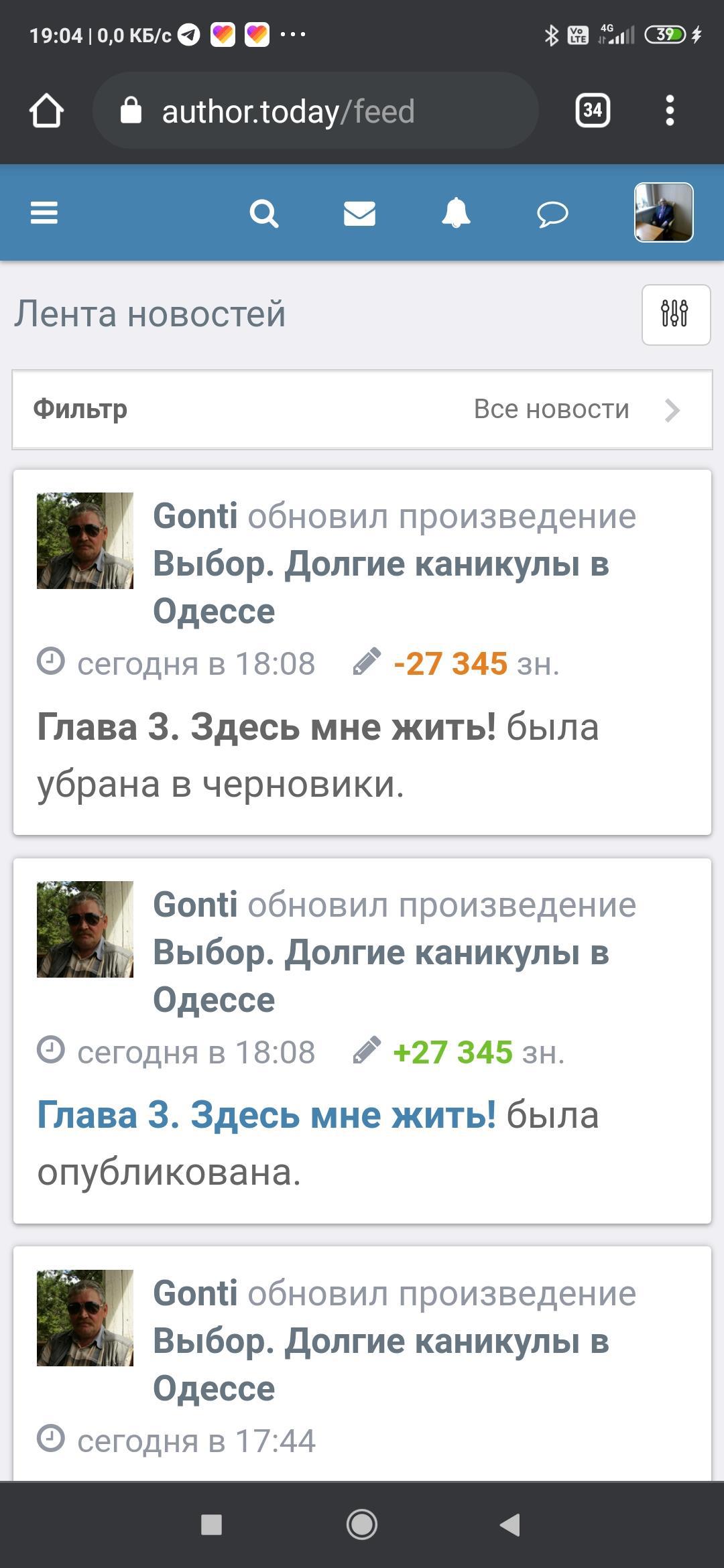Screen dimensions: 724x1568
Task: Open published chapter link Глава 3. Здесь мне жить!
Action: [266, 1116]
